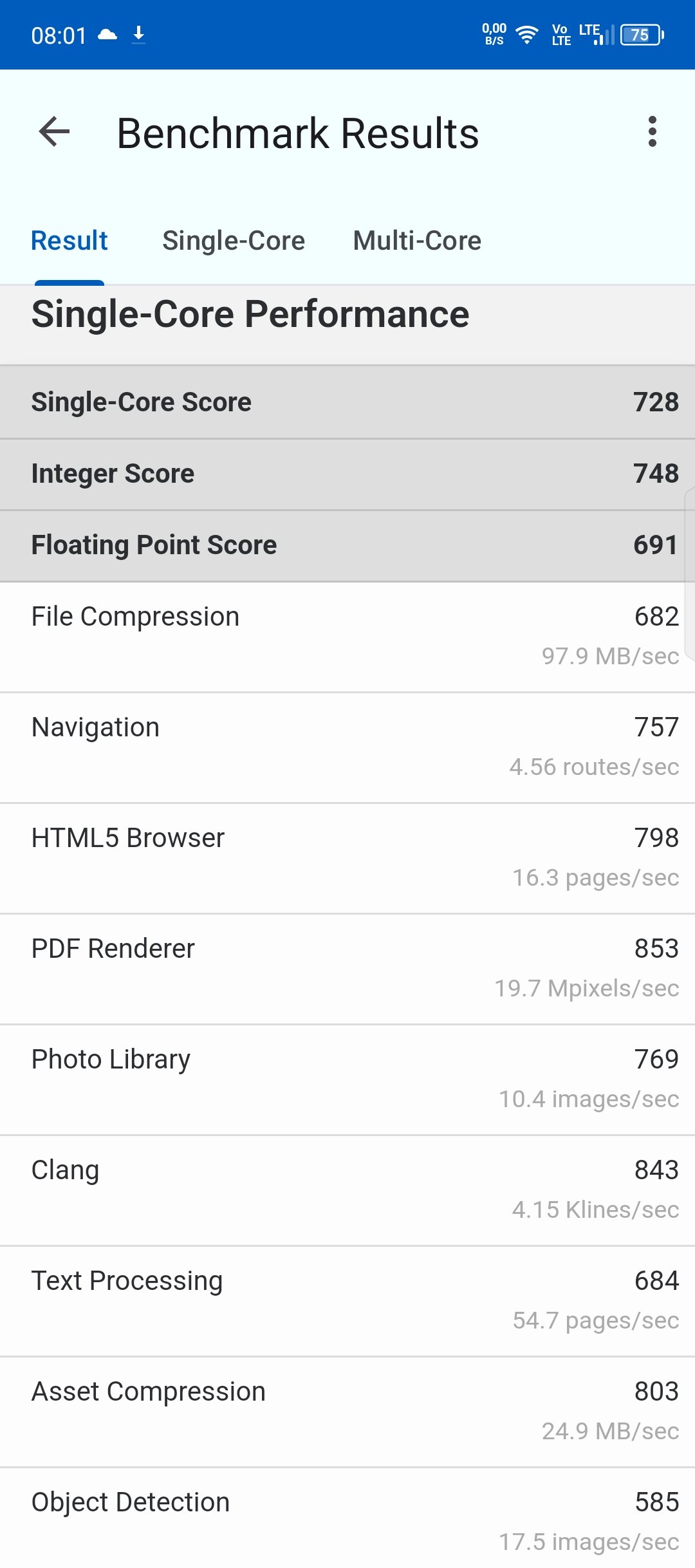This screenshot has height=1568, width=695.
Task: Go back from Benchmark Results
Action: pos(54,132)
